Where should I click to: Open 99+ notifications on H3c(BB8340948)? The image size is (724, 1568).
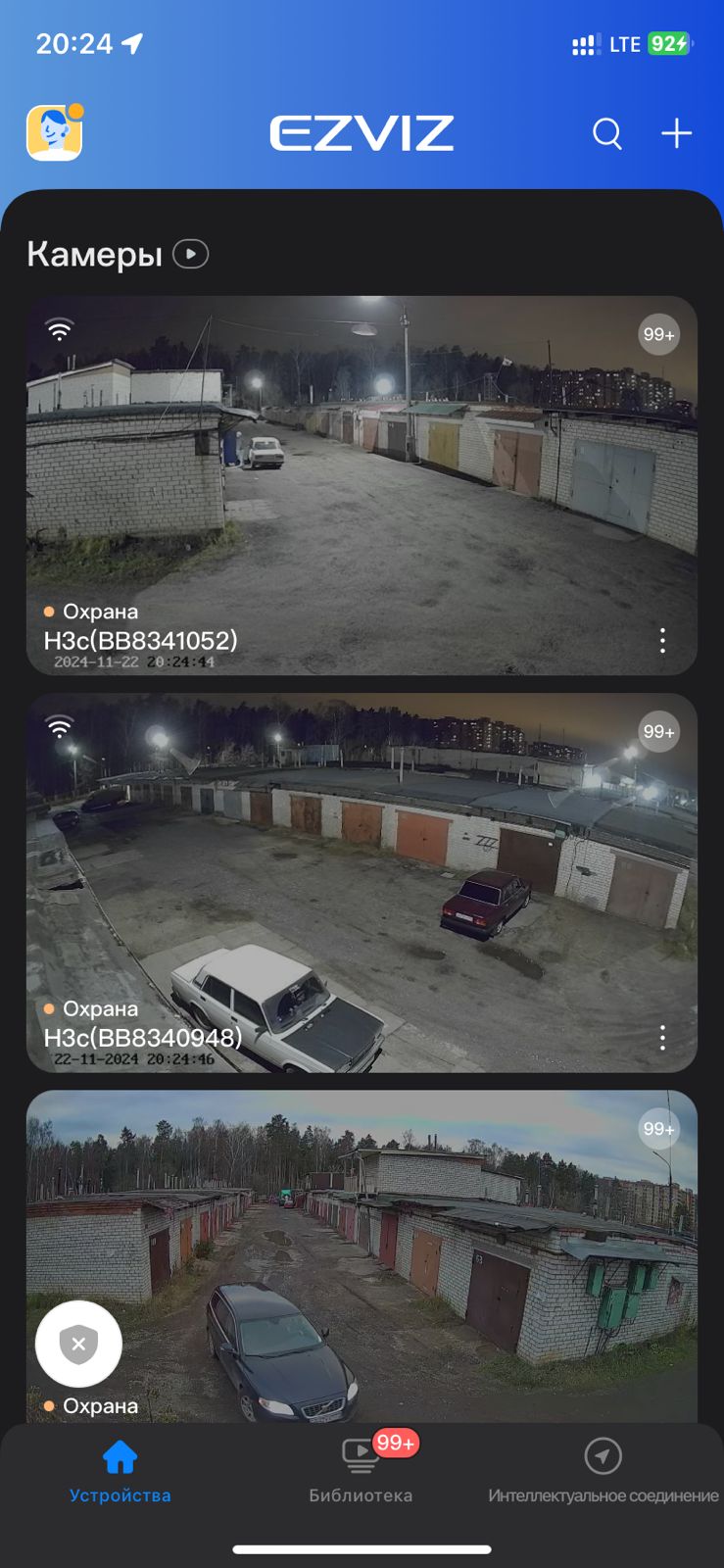[658, 732]
